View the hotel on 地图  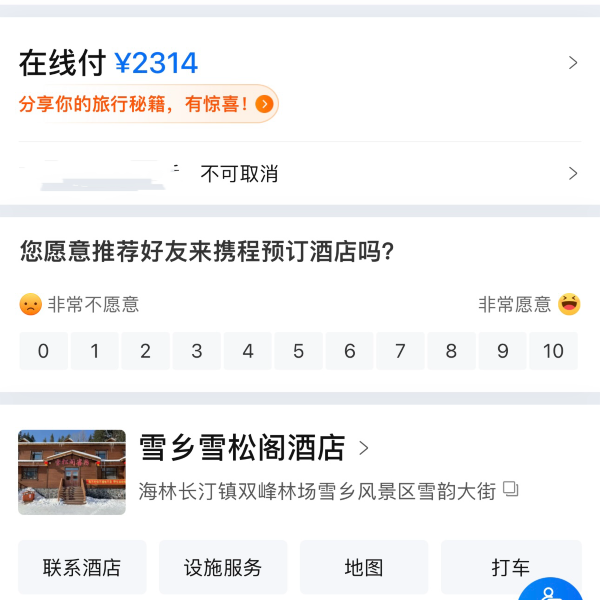[364, 568]
